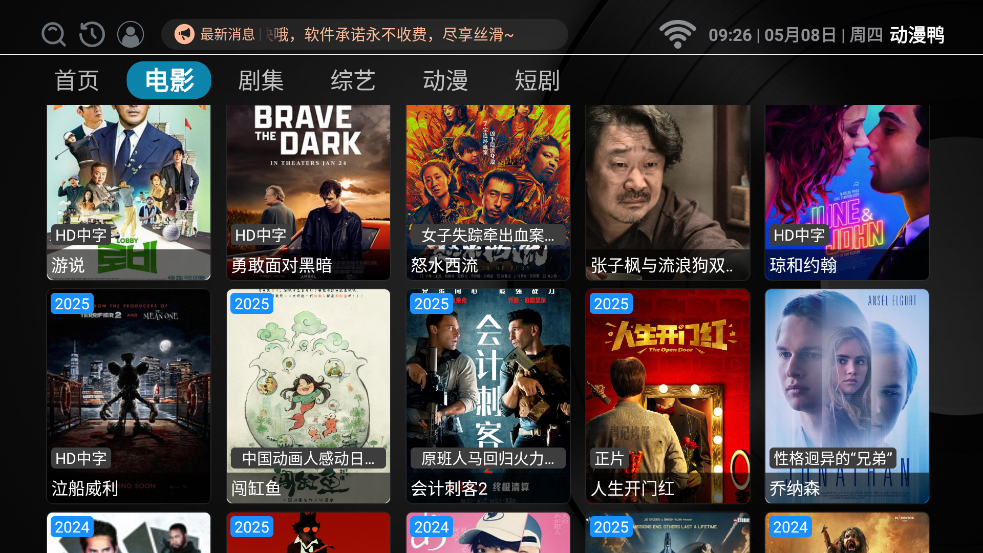Viewport: 983px width, 553px height.
Task: Open the movie 勇敢面对黑暗
Action: [x=308, y=190]
